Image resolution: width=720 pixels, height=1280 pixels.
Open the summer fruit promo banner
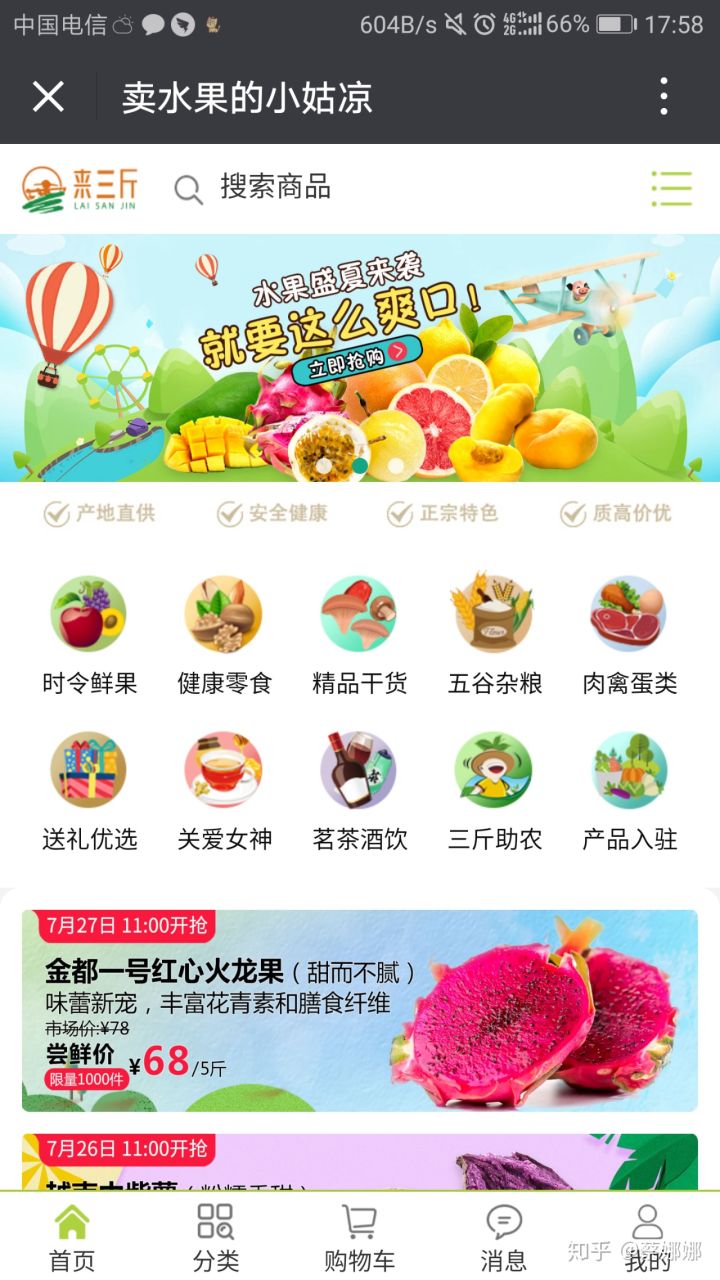click(360, 358)
